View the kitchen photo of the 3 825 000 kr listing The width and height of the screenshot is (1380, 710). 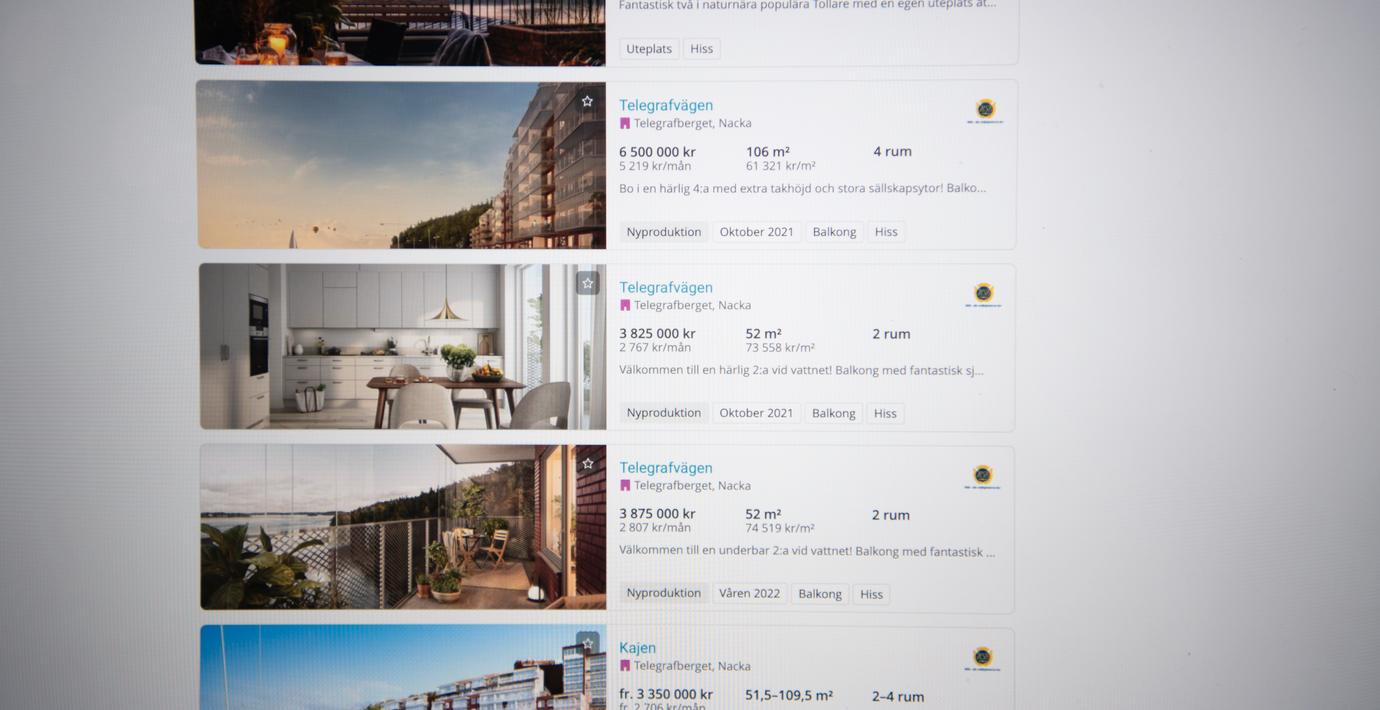click(400, 347)
